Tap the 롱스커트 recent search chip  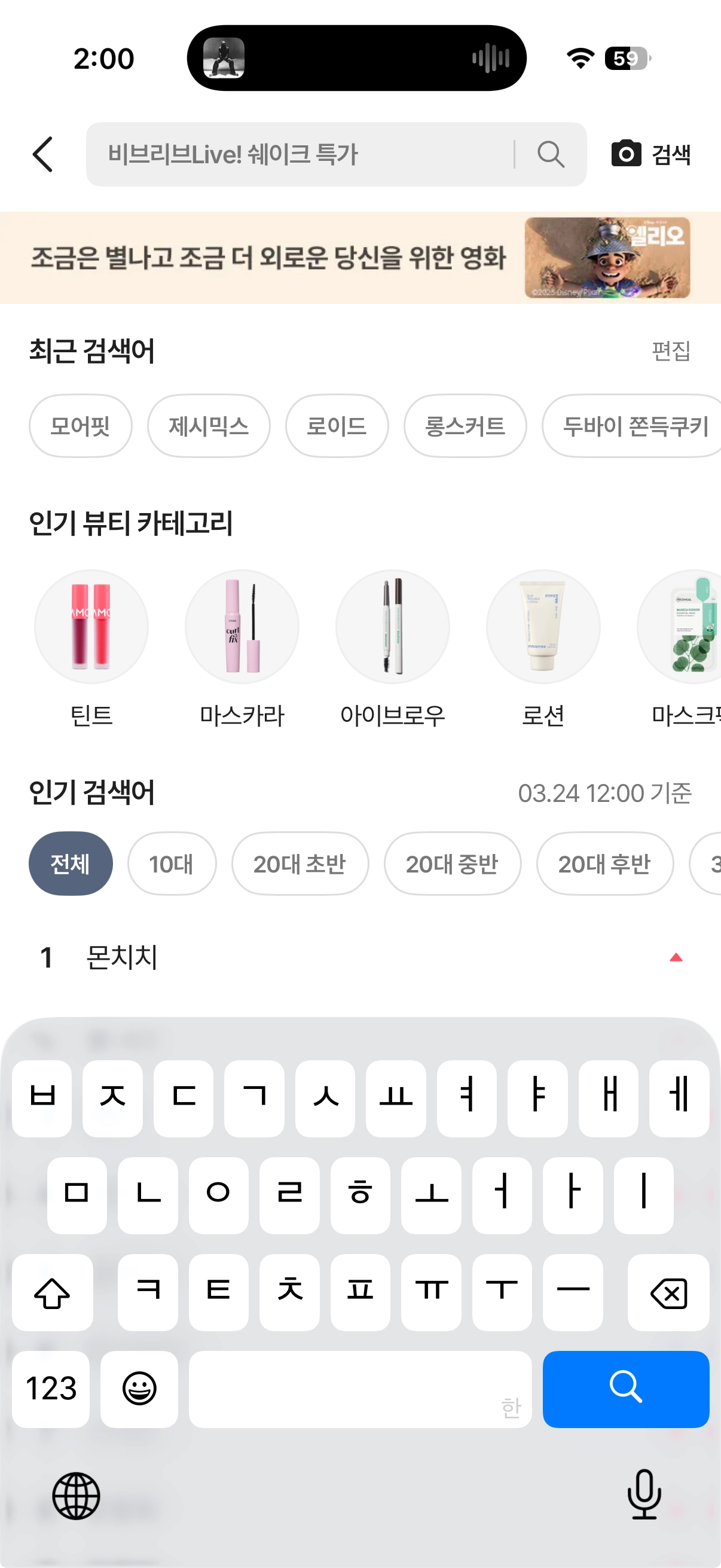click(x=465, y=426)
